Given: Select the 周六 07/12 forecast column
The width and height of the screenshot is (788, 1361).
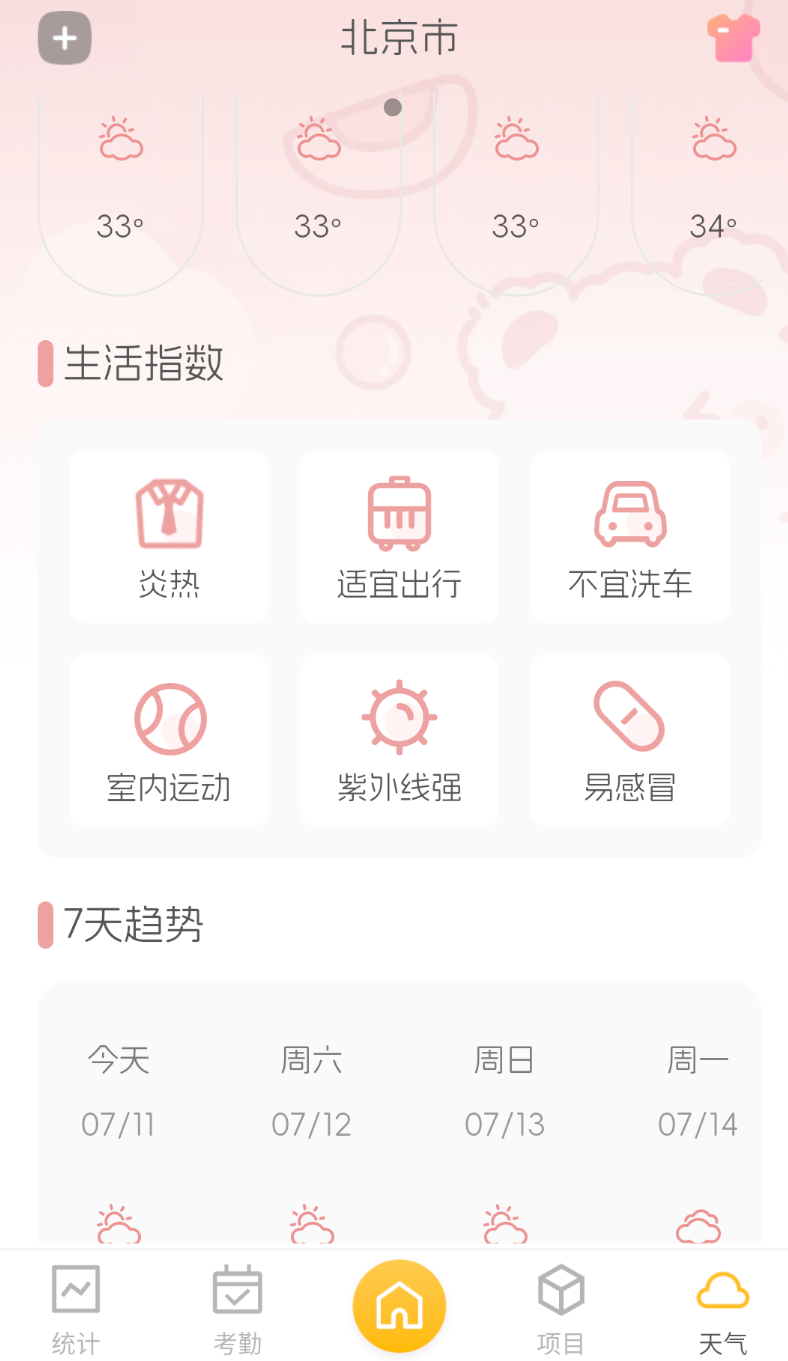Looking at the screenshot, I should [x=311, y=1120].
